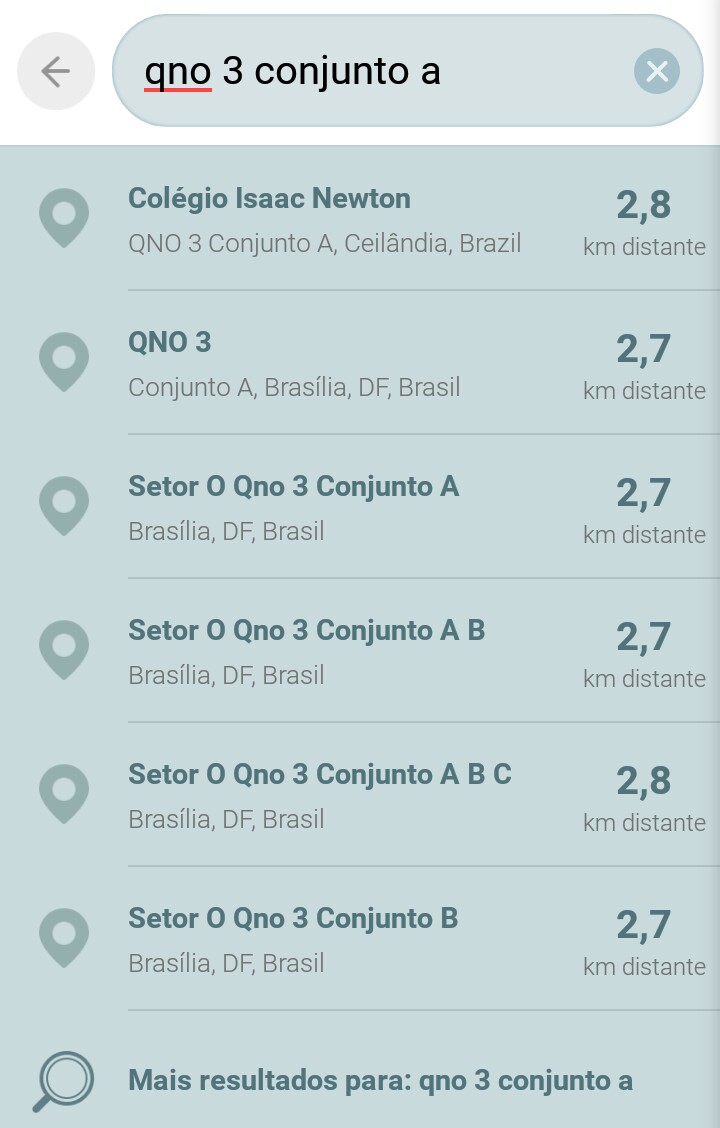
Task: Edit the 'qno 3 conjunto a' search field
Action: 380,71
